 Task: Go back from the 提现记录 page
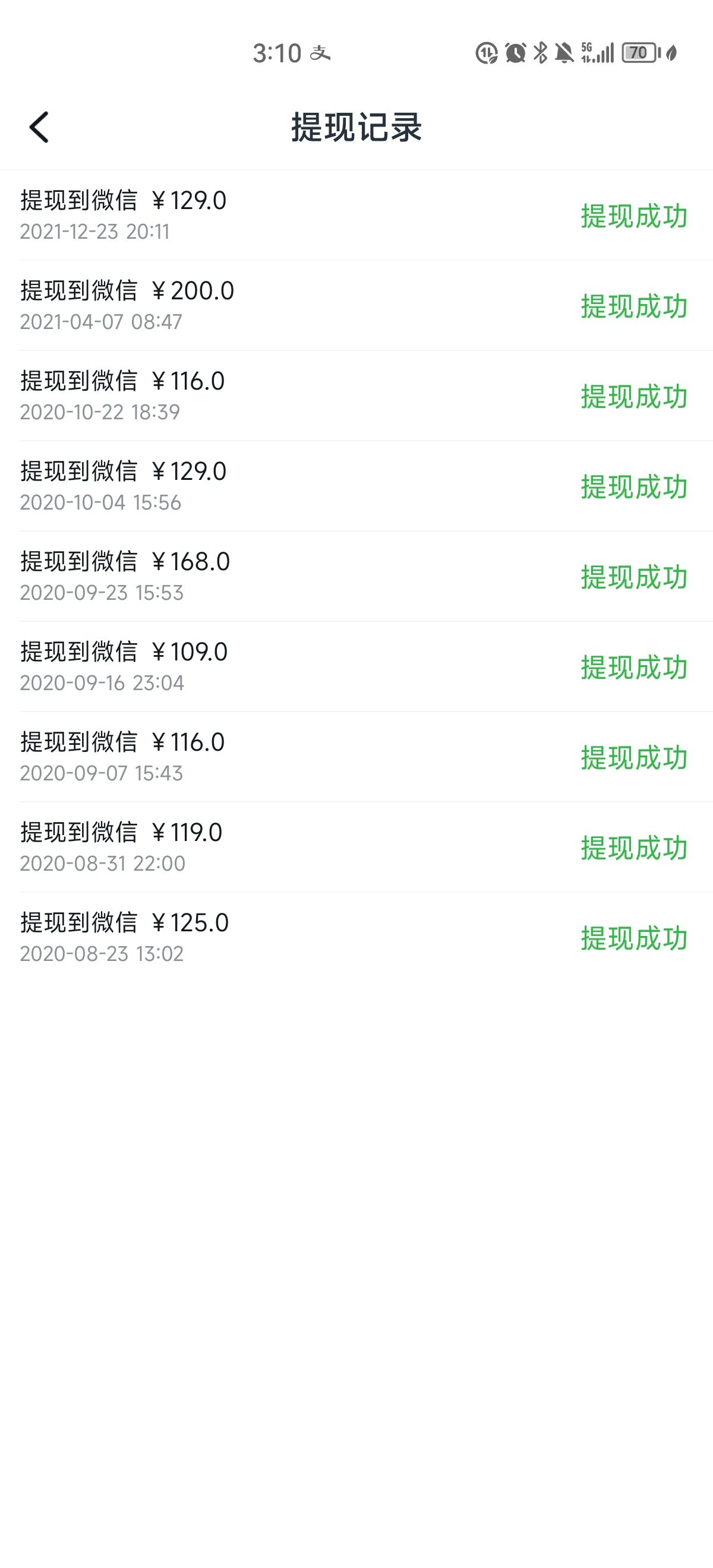(x=39, y=127)
